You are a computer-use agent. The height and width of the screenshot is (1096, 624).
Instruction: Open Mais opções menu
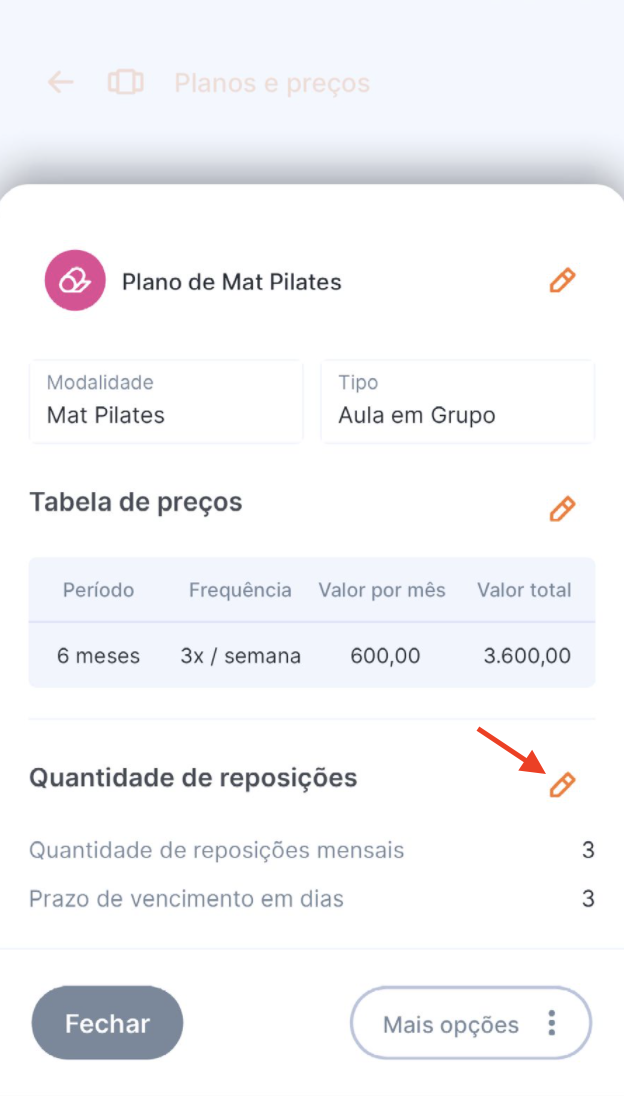pos(470,1024)
